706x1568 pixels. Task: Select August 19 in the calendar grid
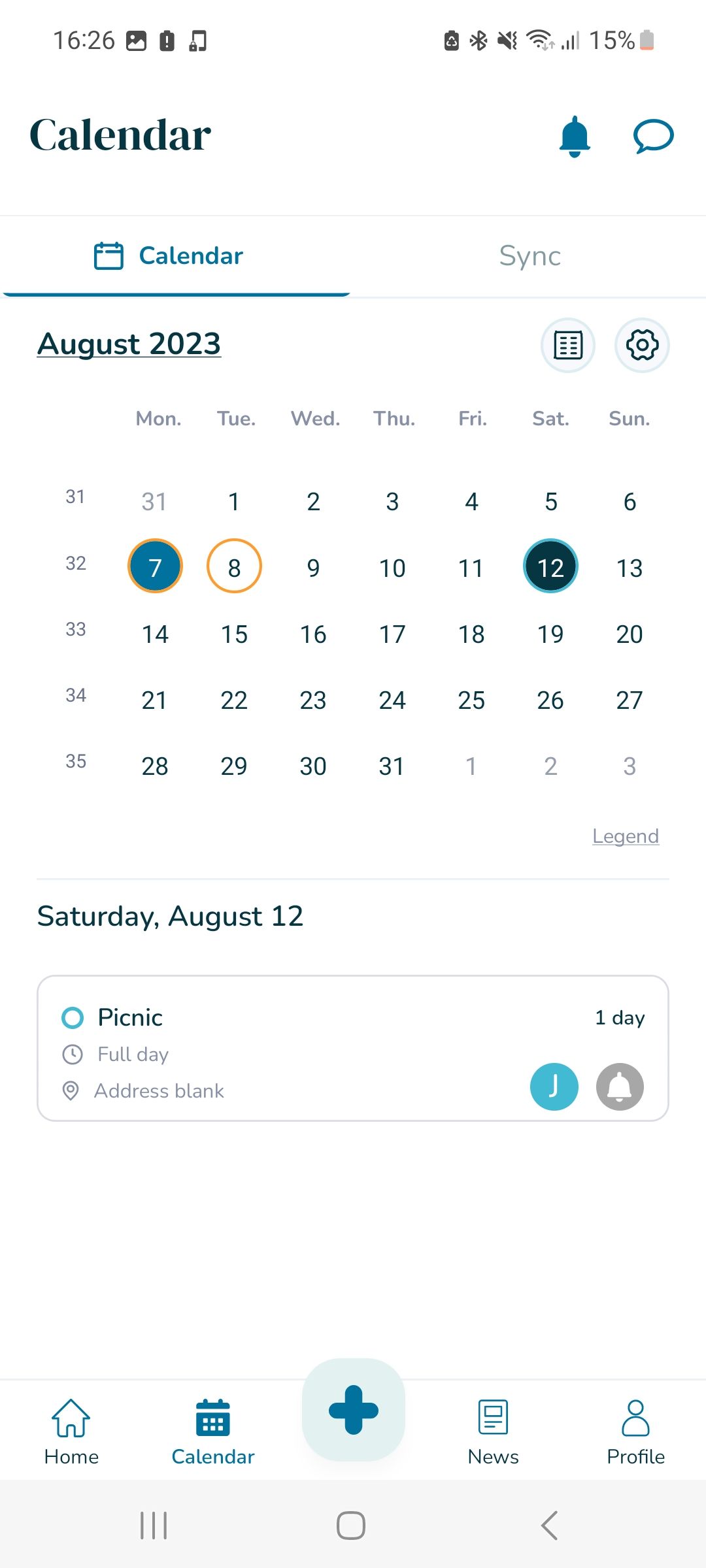click(550, 633)
